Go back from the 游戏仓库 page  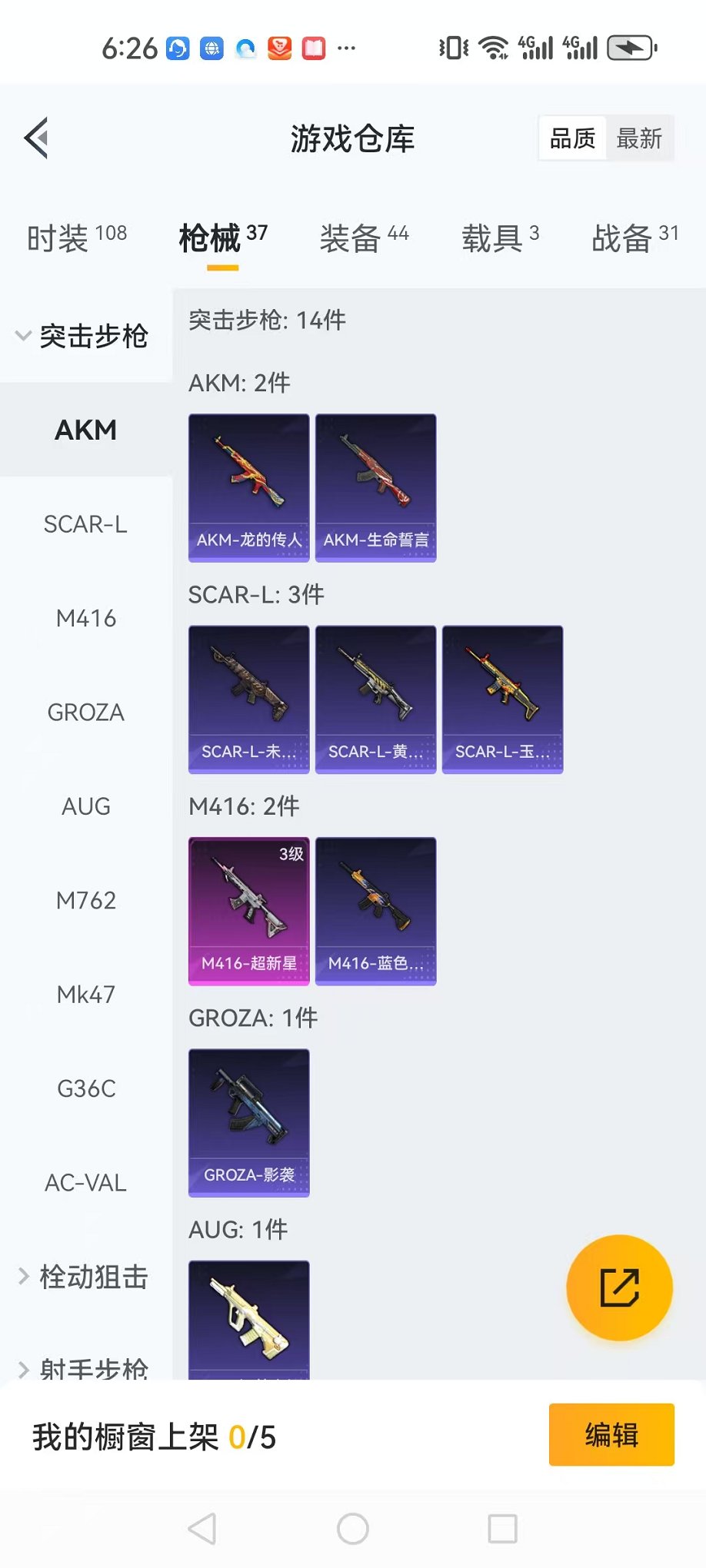(37, 138)
